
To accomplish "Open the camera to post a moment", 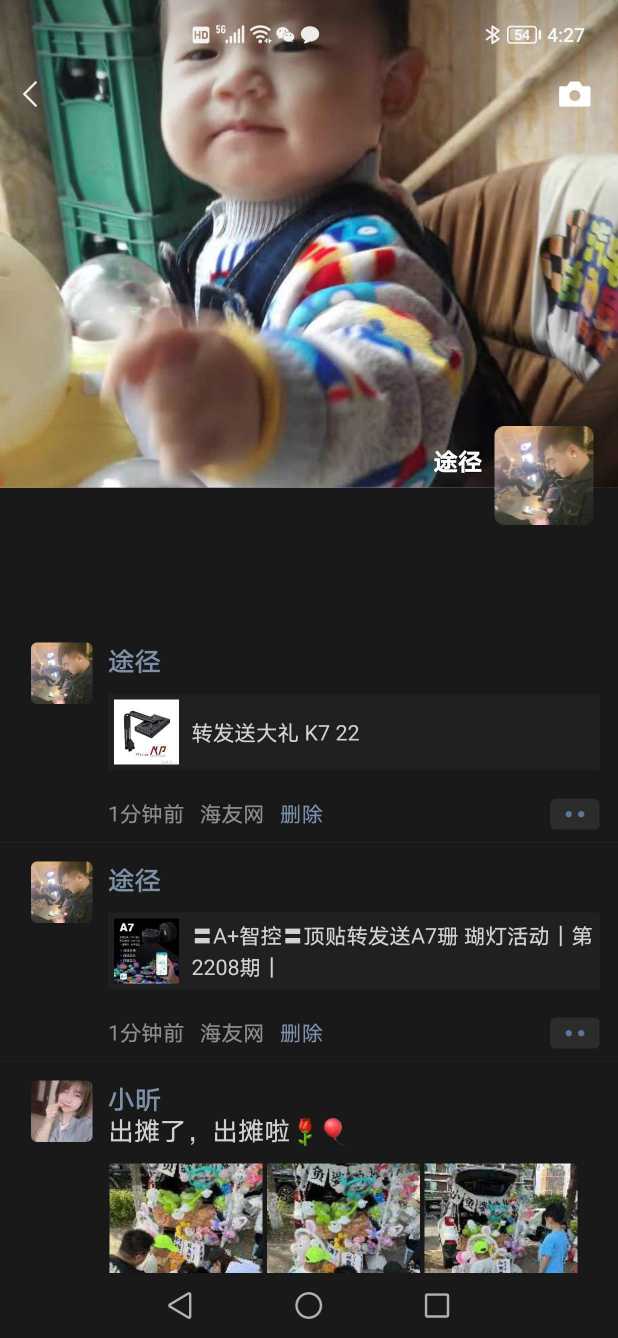I will point(574,95).
